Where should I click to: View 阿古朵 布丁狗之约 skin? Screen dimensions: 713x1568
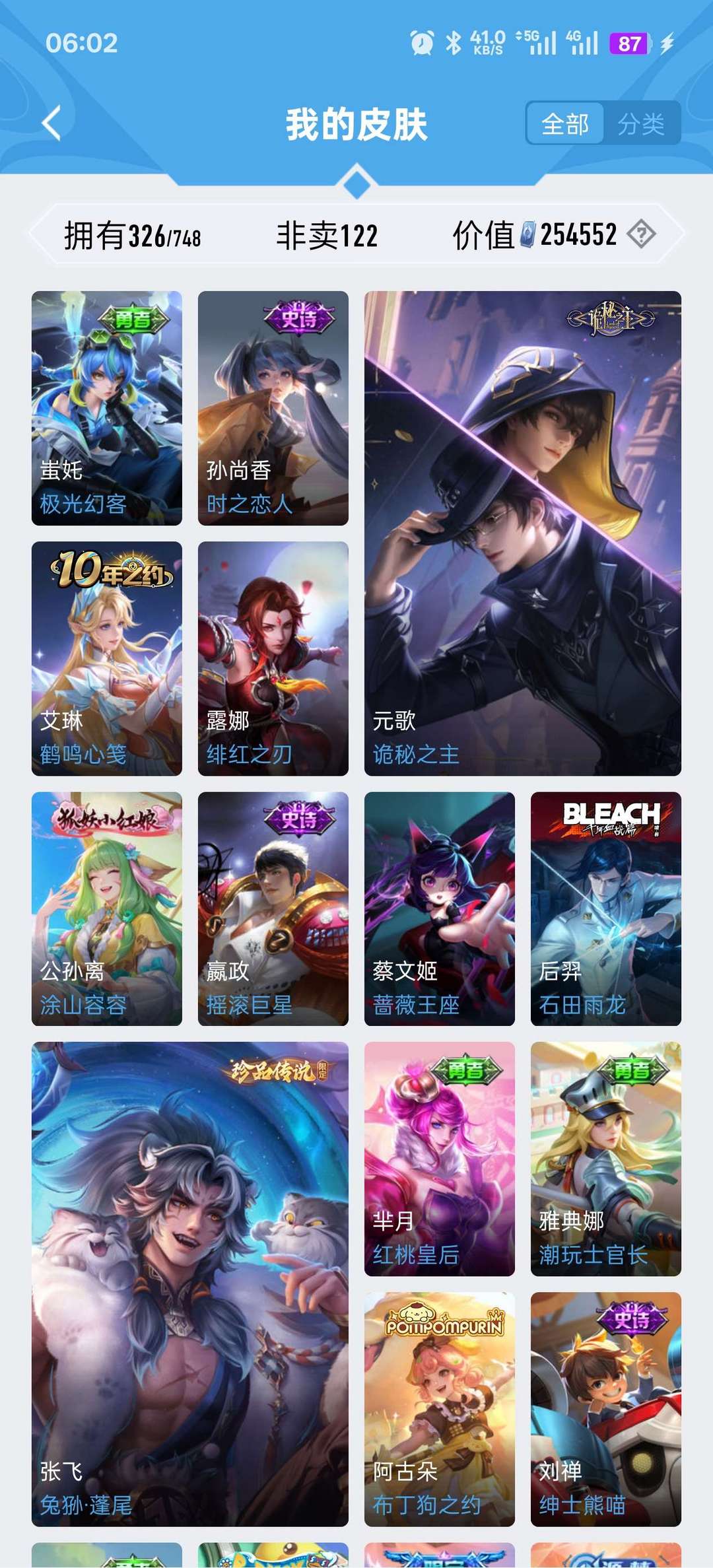[x=440, y=1409]
